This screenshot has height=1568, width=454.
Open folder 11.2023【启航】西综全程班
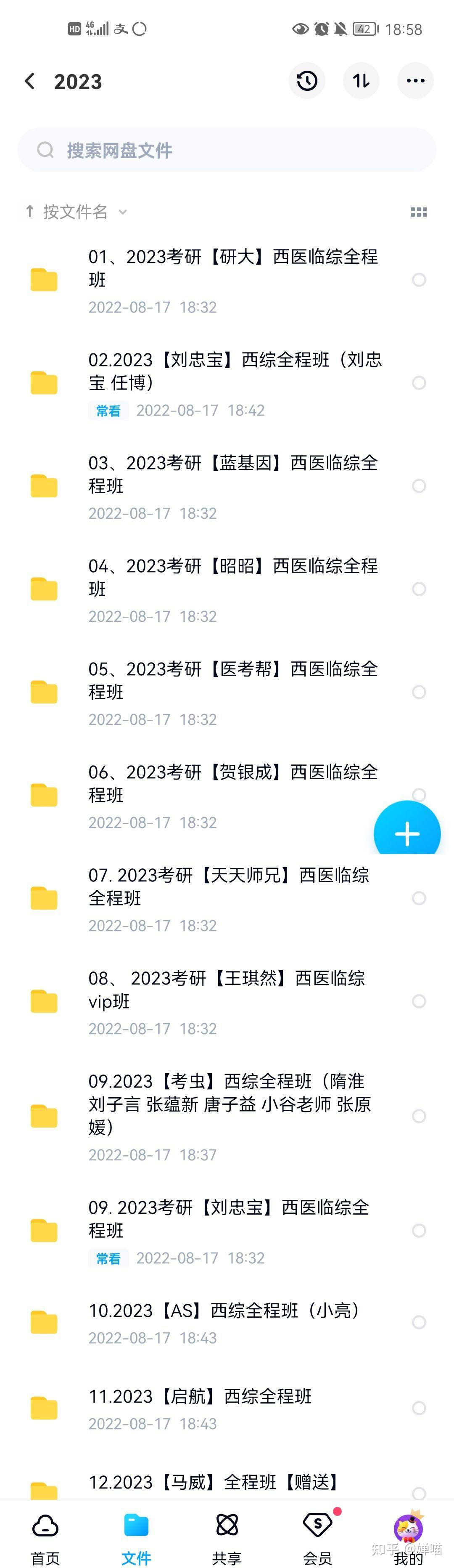pos(200,1396)
